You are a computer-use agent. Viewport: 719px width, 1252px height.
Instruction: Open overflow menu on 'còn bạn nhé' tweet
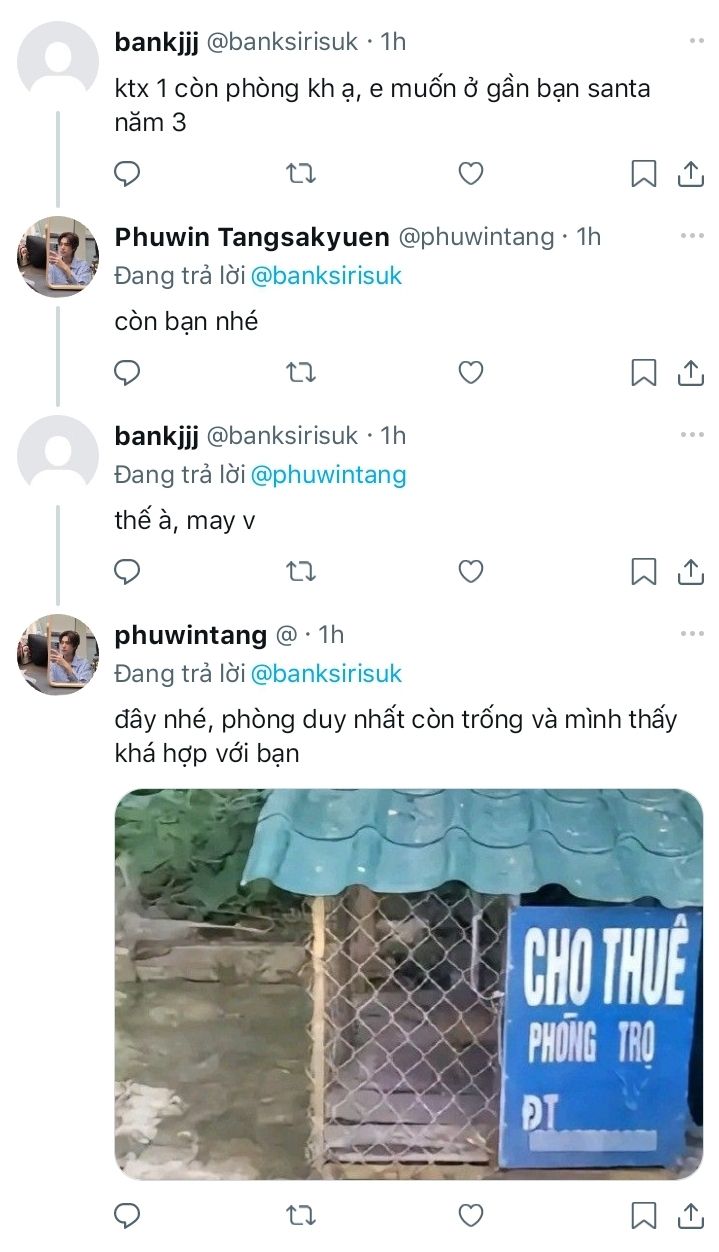pos(692,236)
